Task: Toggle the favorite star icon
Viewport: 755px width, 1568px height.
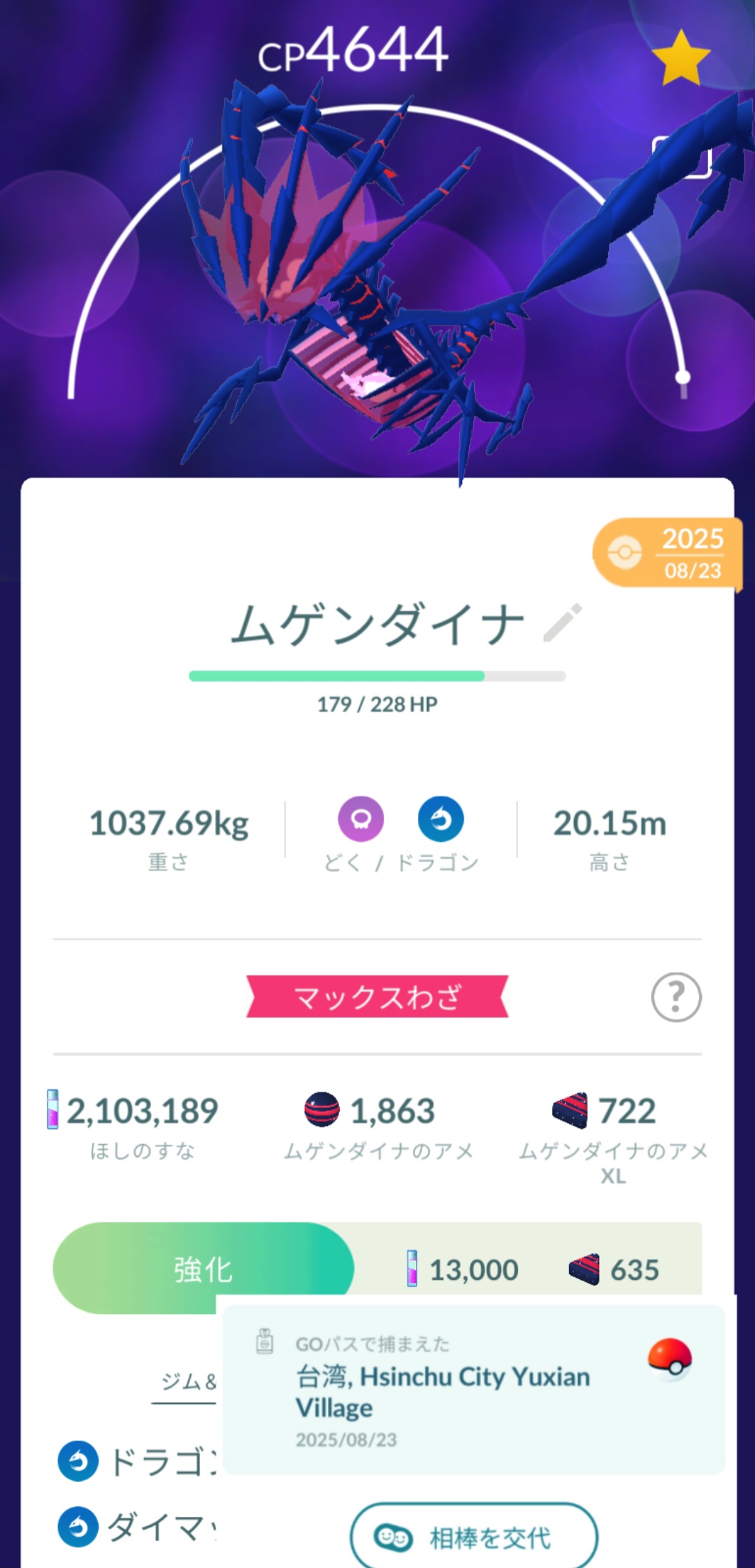Action: 680,58
